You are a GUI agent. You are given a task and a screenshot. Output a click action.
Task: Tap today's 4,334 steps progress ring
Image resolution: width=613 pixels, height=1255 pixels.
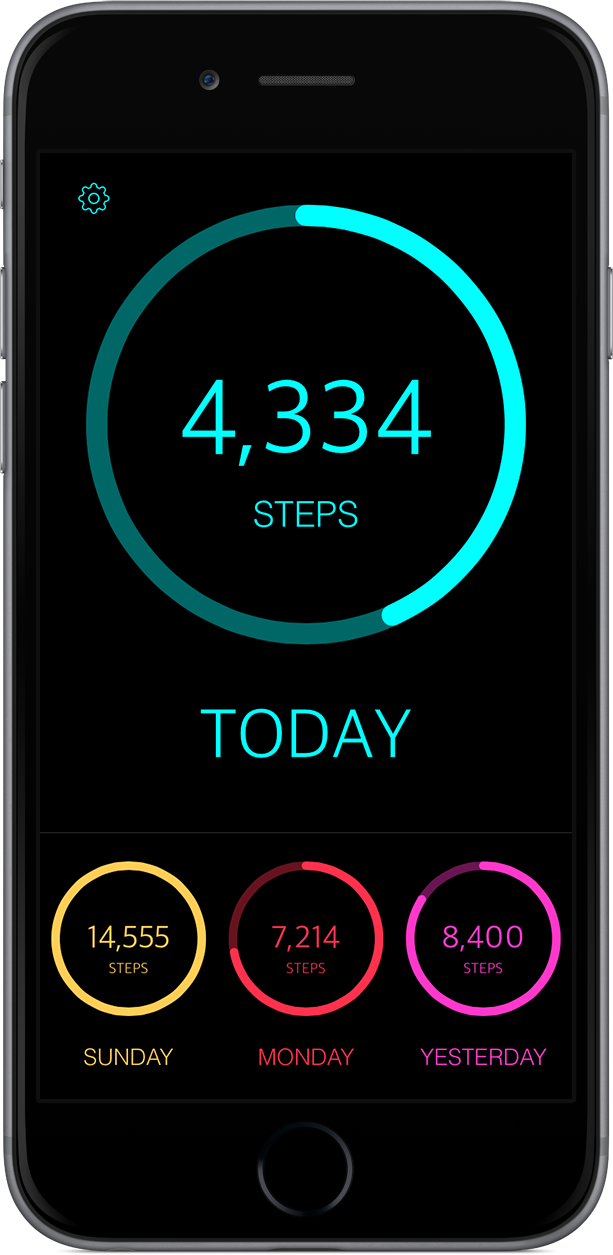pos(306,425)
